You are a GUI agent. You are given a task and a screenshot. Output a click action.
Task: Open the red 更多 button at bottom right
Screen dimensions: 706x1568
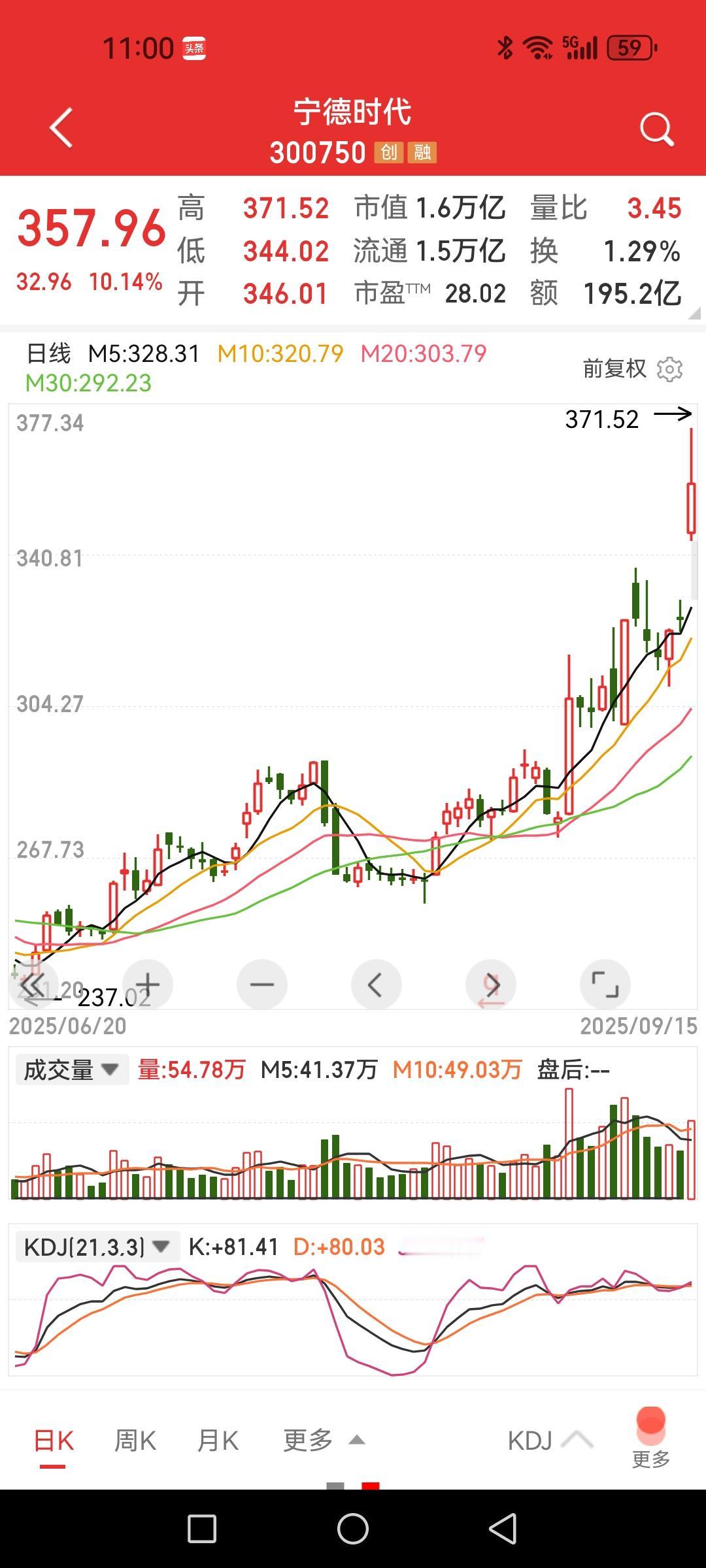[651, 1438]
